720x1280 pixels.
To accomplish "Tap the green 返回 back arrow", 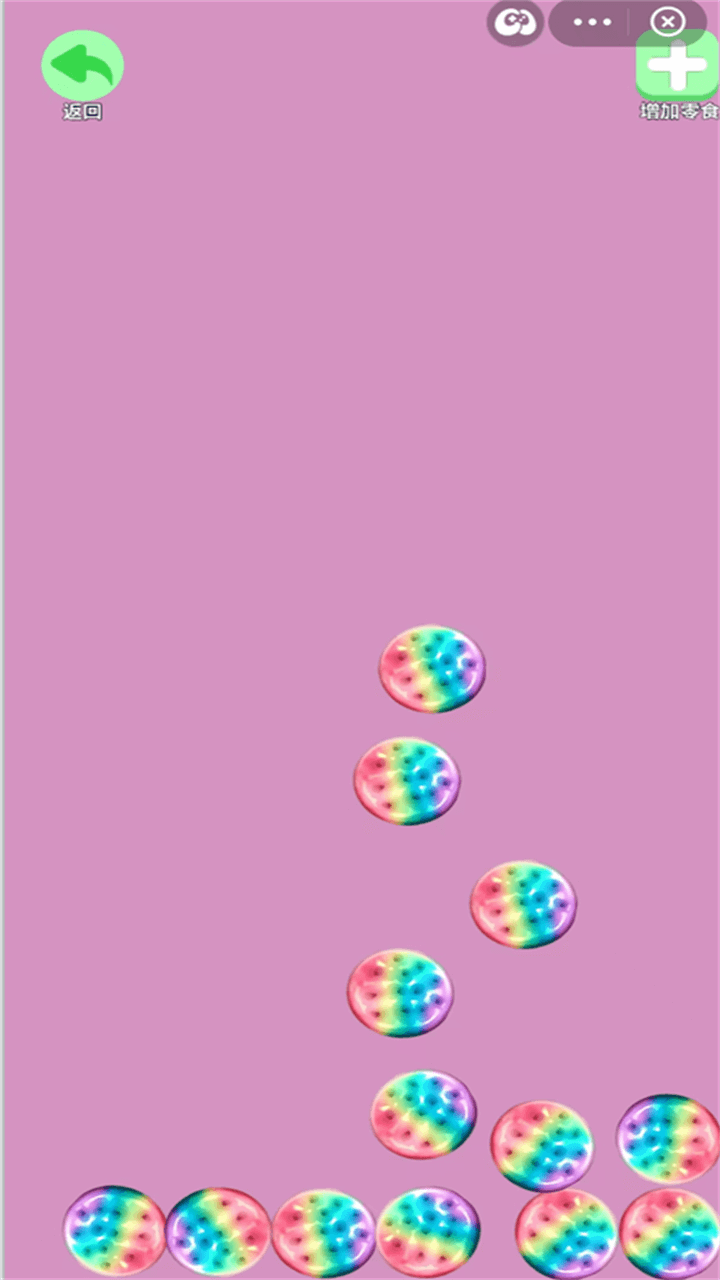I will coord(82,66).
